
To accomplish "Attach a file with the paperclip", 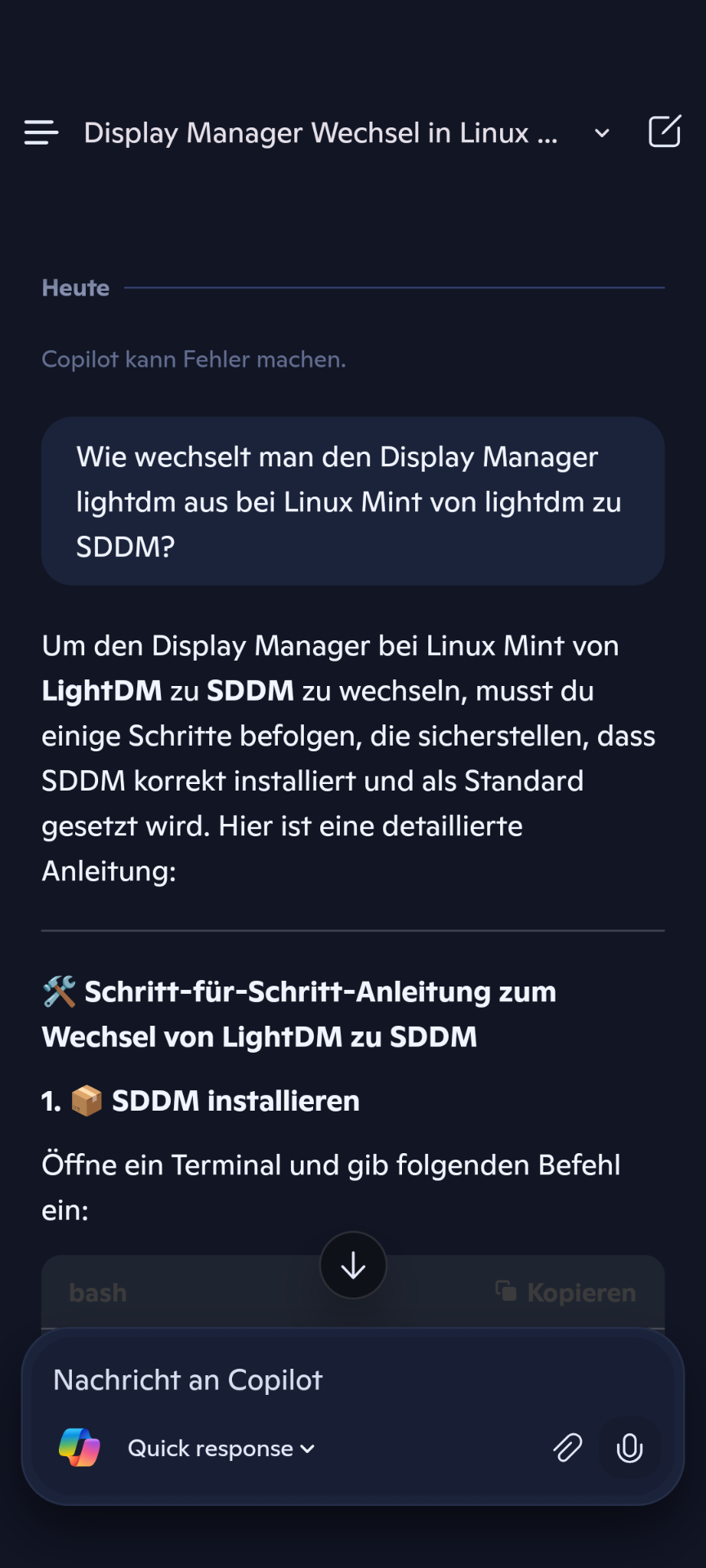I will tap(568, 1448).
